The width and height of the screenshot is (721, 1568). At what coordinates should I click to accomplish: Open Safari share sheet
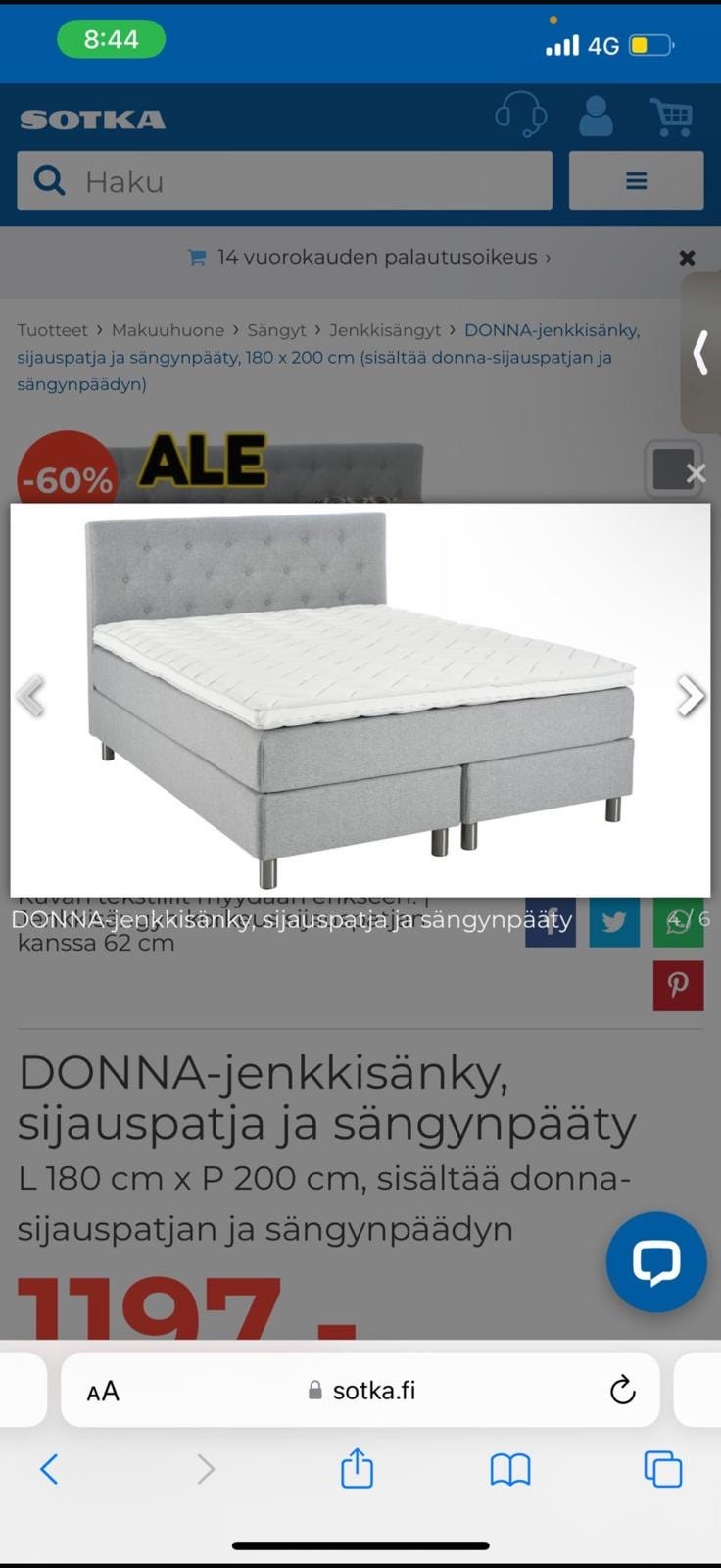[x=357, y=1469]
